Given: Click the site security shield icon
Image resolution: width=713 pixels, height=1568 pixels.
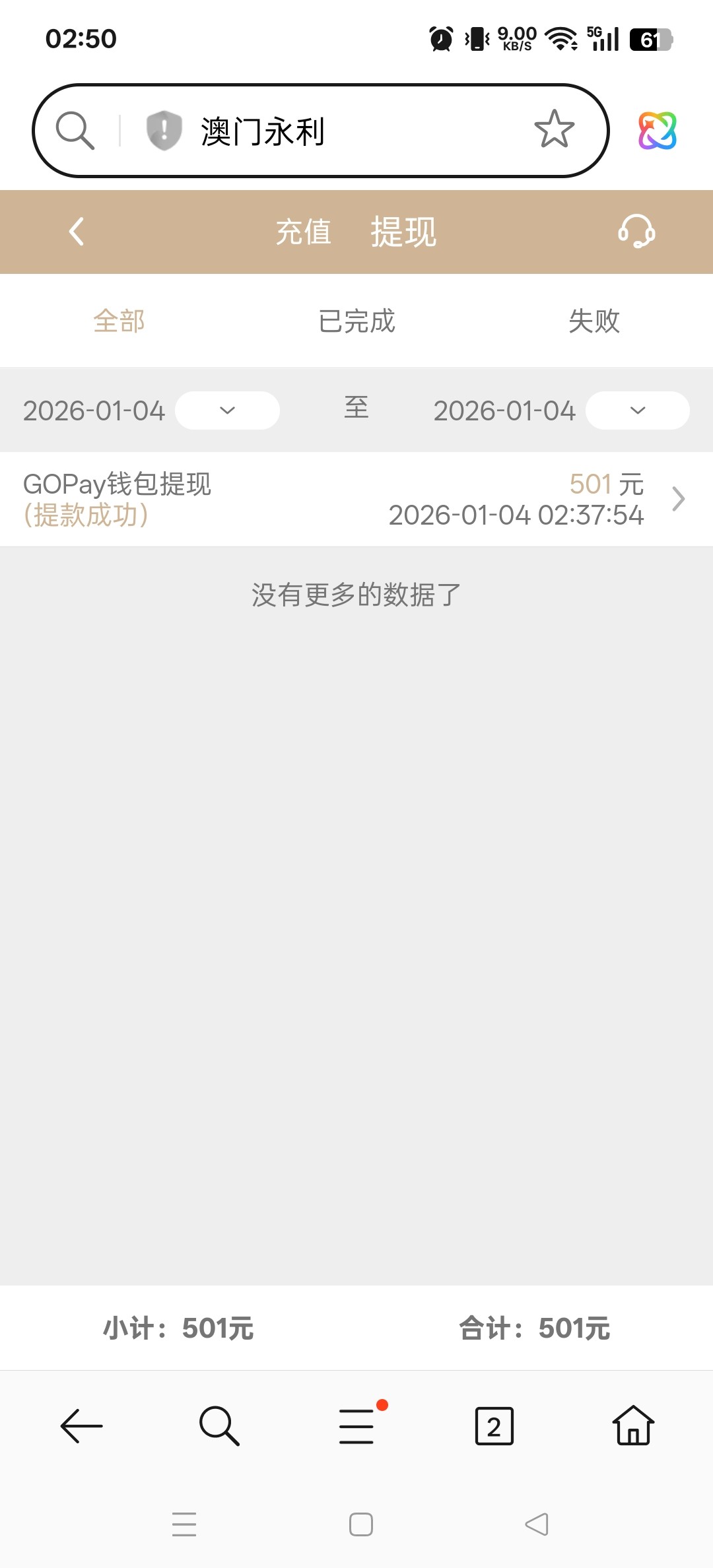Looking at the screenshot, I should coord(160,129).
